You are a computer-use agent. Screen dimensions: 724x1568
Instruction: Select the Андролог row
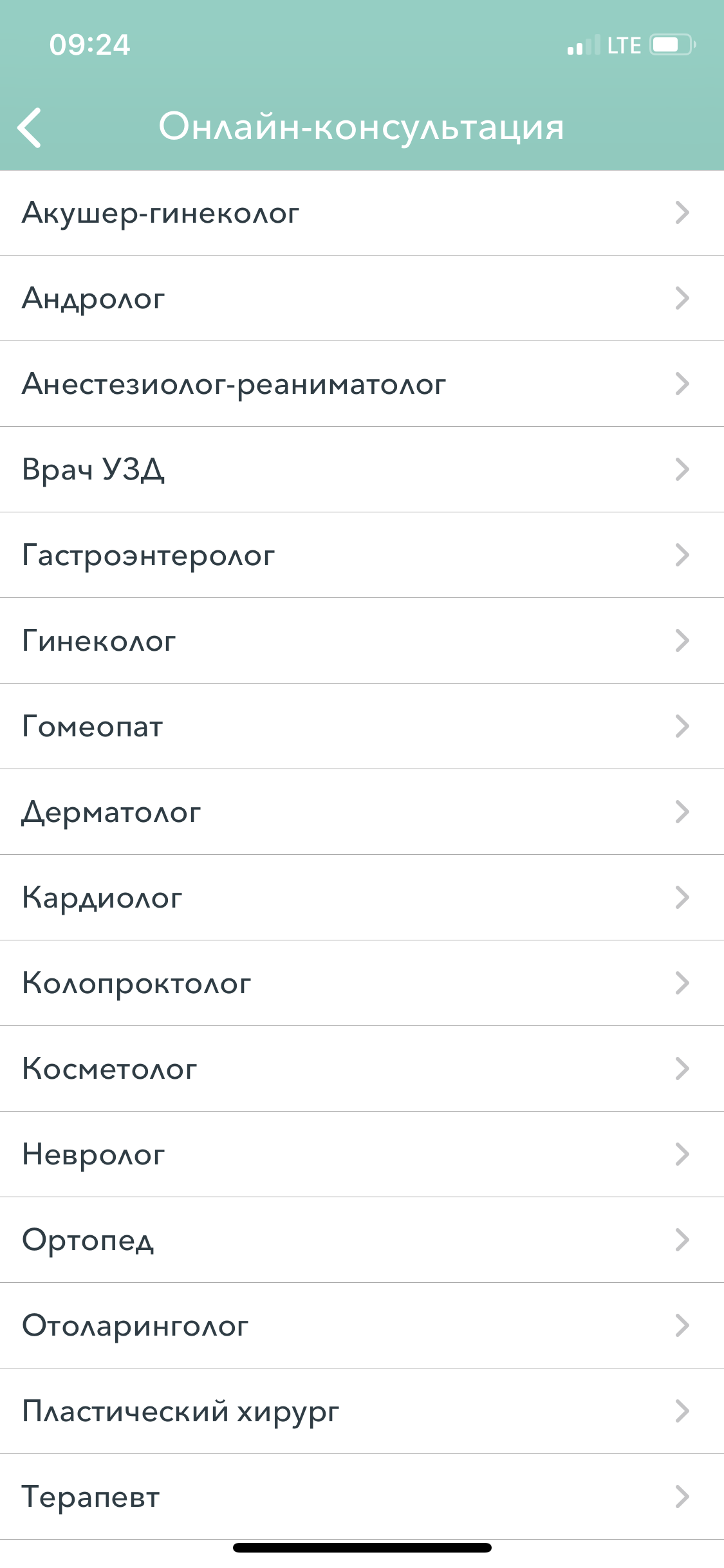362,299
